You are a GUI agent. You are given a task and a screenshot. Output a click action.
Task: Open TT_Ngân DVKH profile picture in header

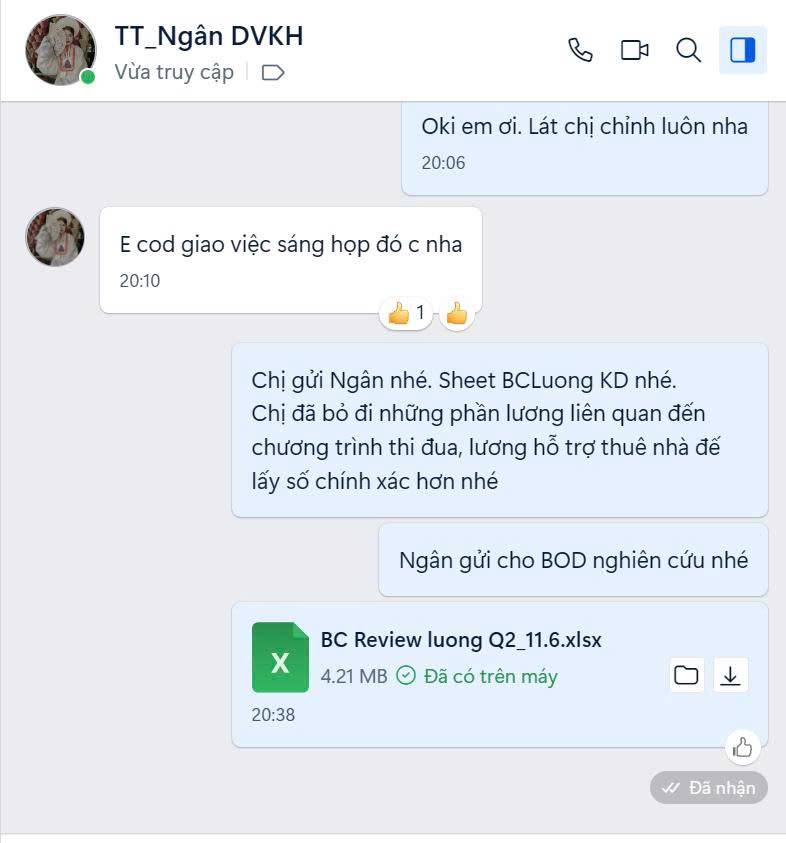tap(60, 50)
